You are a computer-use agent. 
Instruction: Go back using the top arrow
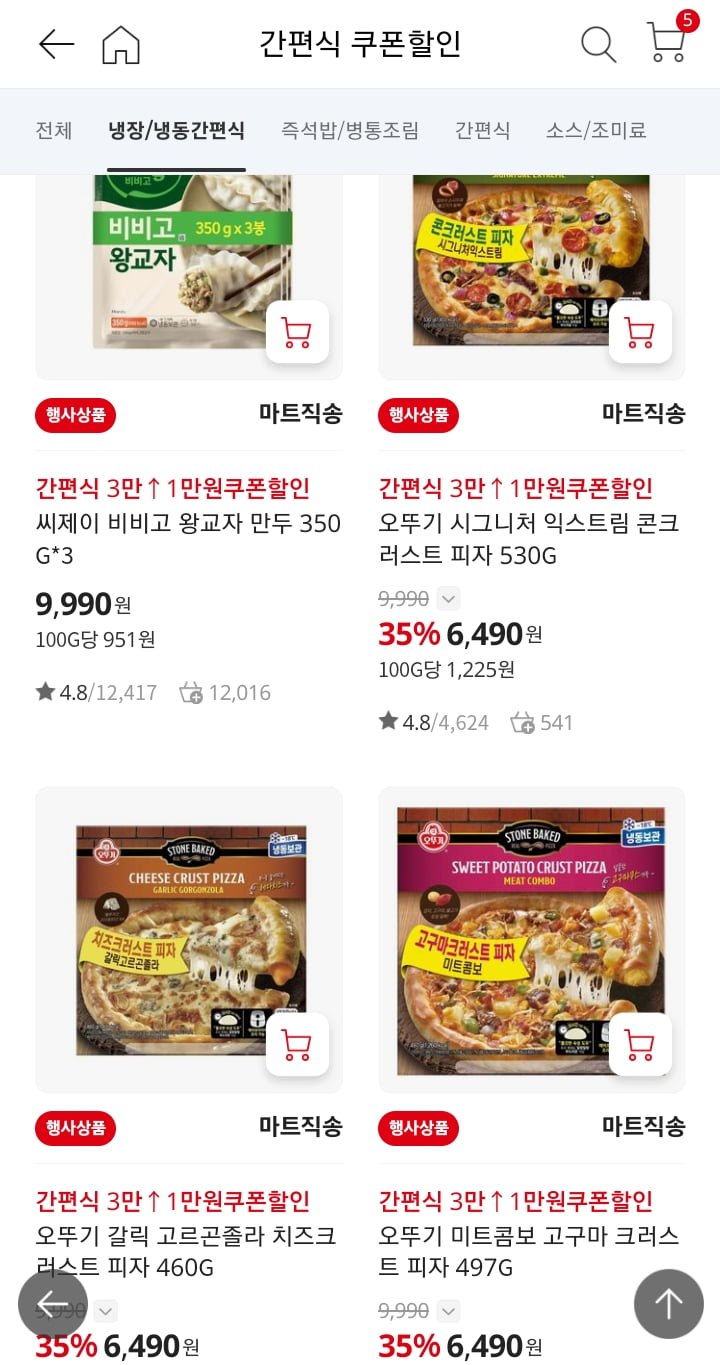pyautogui.click(x=56, y=44)
